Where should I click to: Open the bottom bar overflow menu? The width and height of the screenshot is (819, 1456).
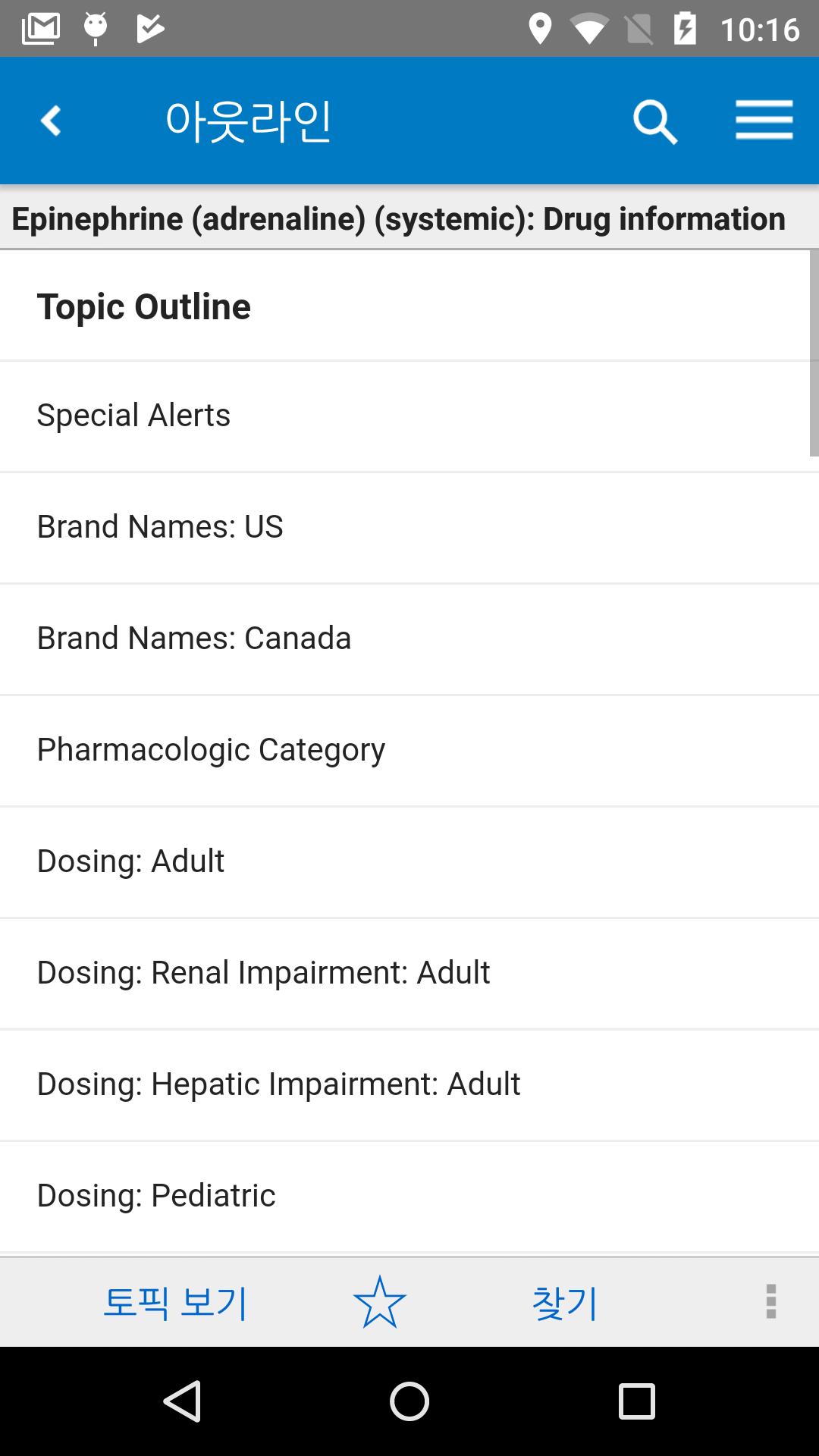[x=771, y=1301]
